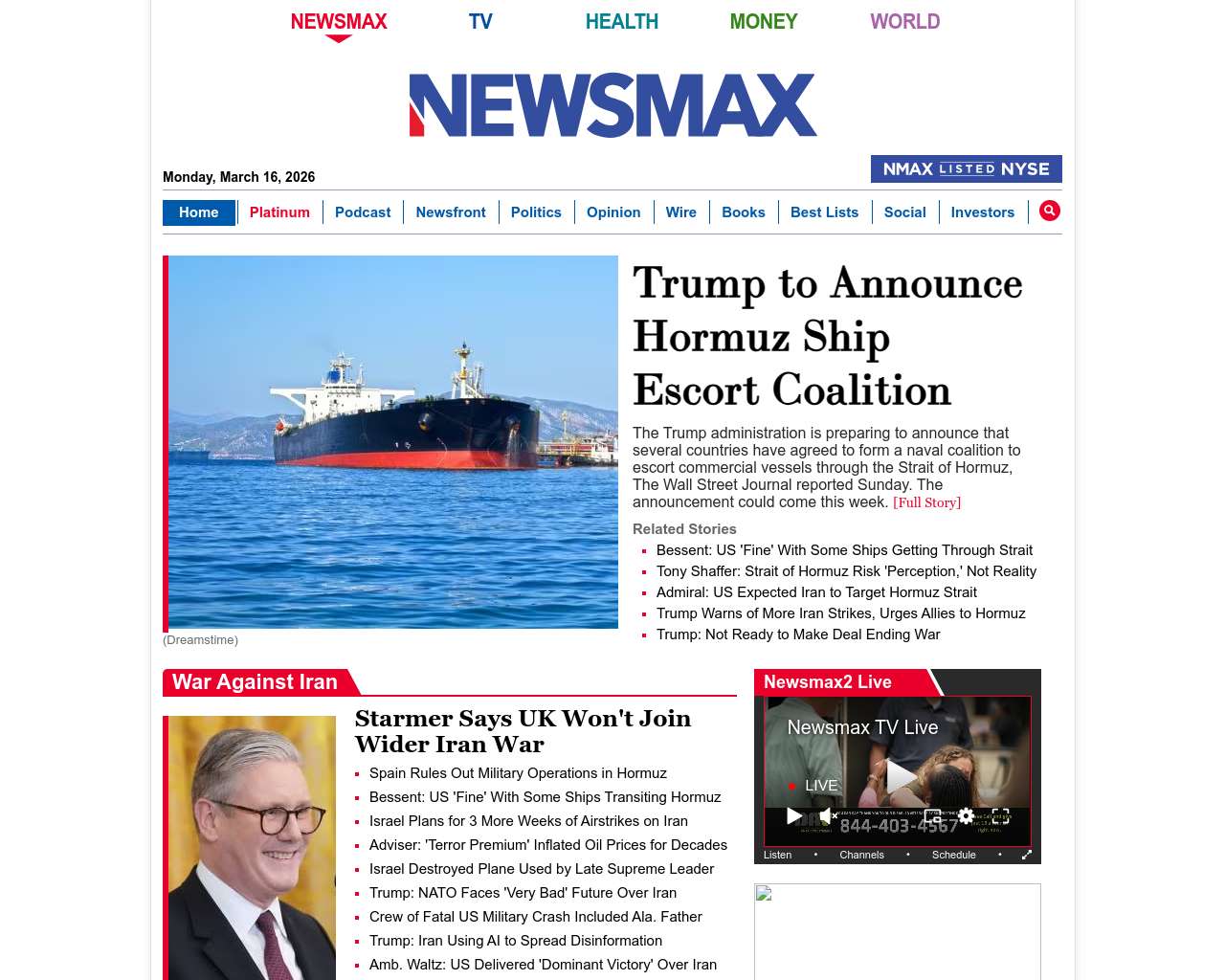Open the Schedule link under the live player
The height and width of the screenshot is (980, 1225).
pos(953,855)
